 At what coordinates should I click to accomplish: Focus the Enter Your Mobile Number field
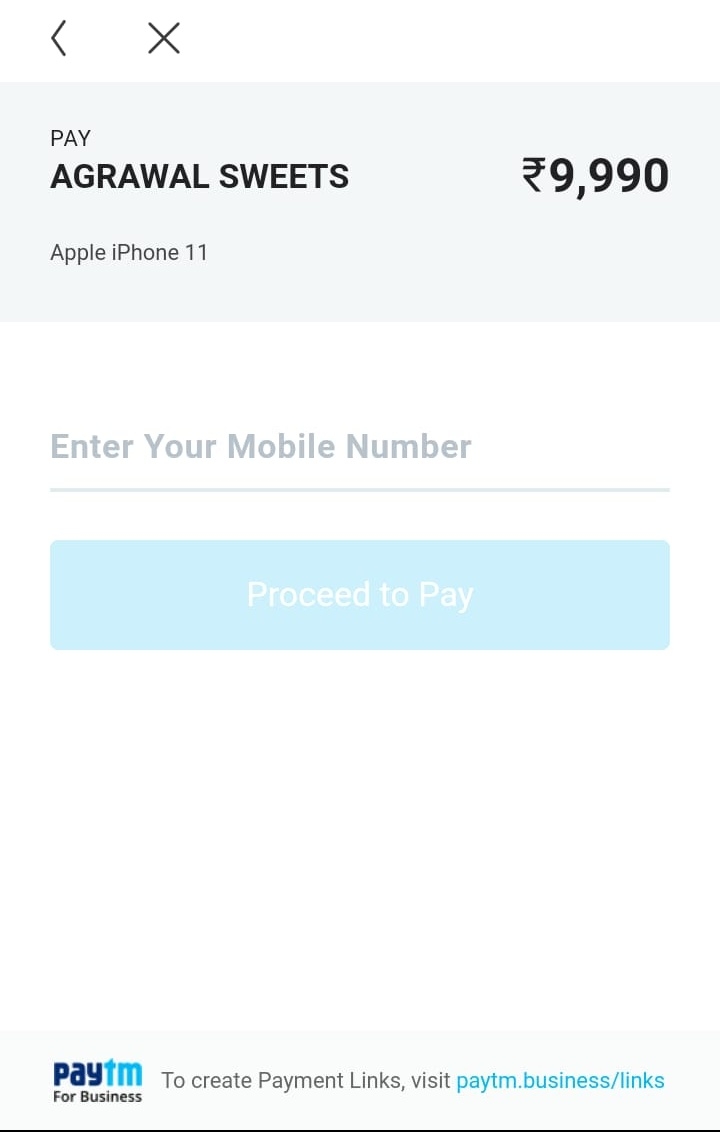point(359,447)
